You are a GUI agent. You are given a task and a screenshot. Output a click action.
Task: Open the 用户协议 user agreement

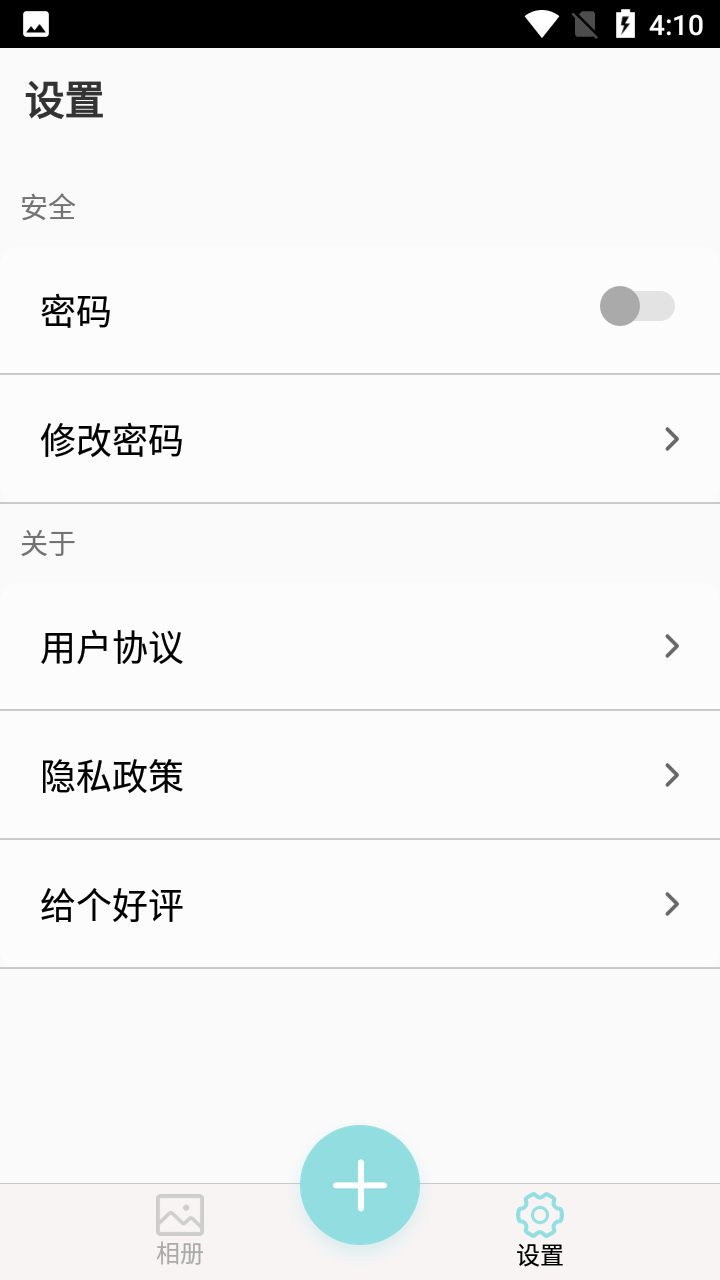360,647
